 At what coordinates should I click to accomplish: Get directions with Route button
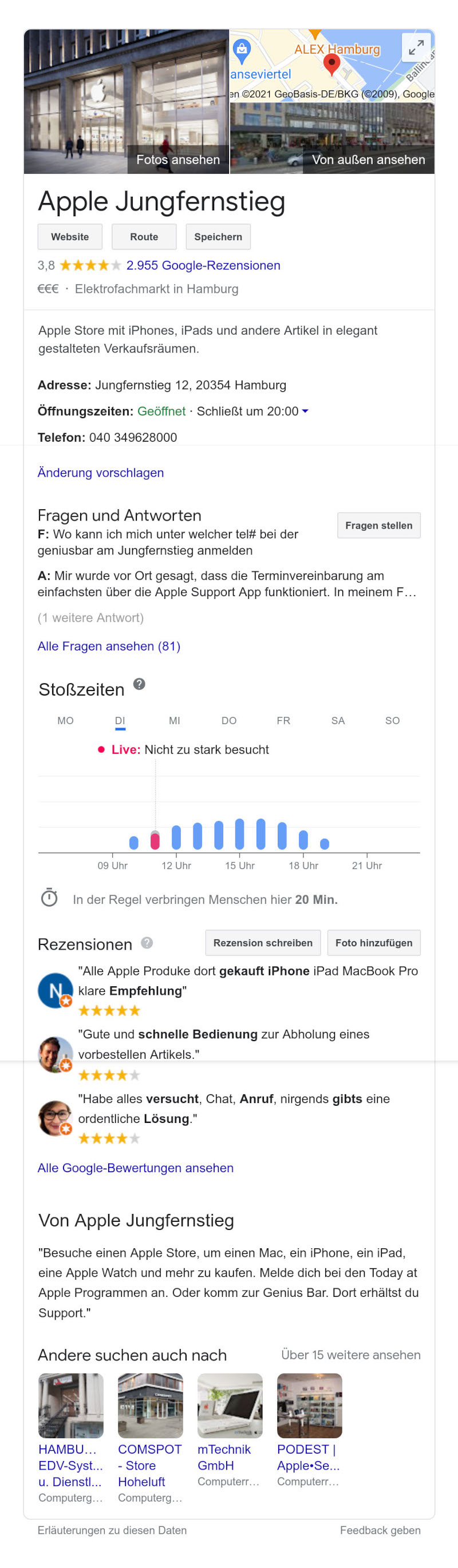(144, 237)
